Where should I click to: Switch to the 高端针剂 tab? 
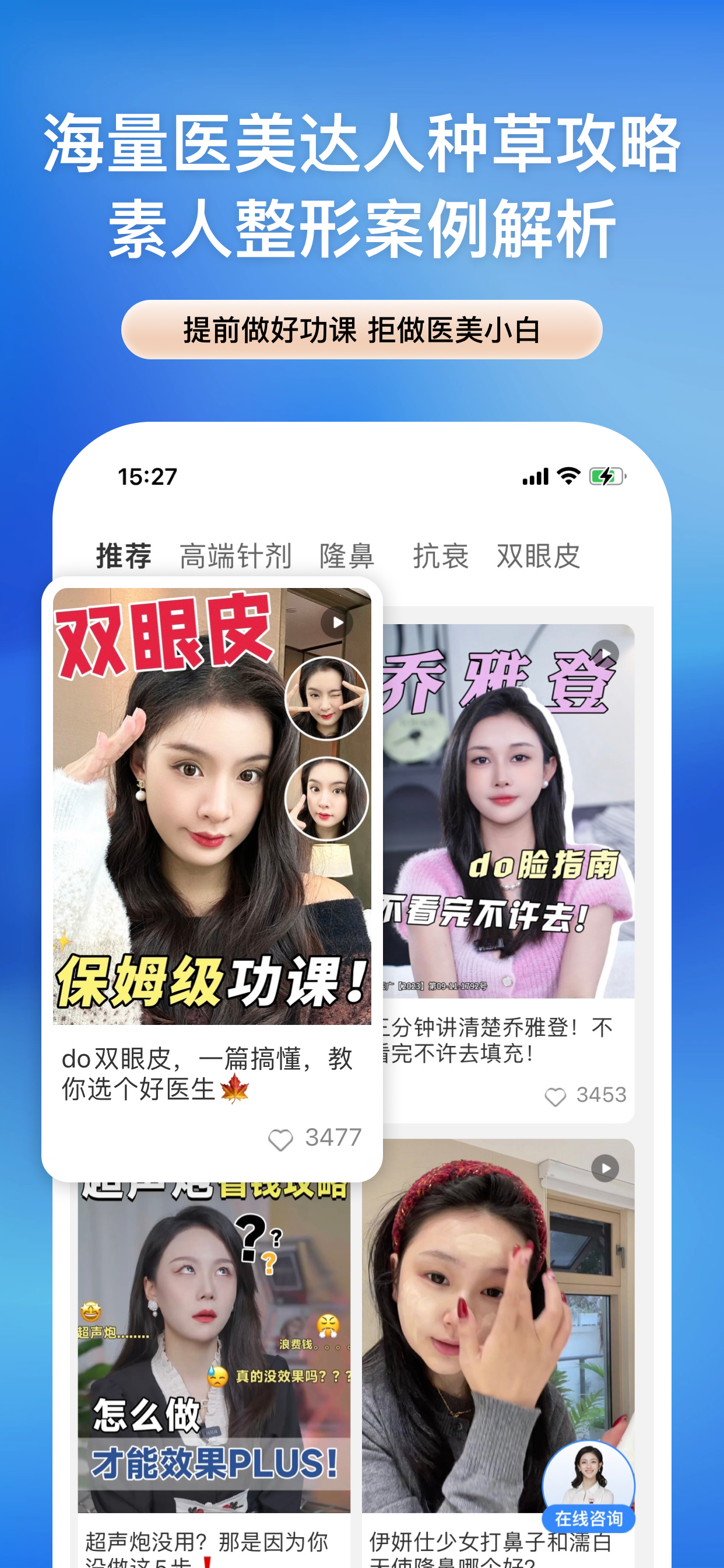coord(236,555)
